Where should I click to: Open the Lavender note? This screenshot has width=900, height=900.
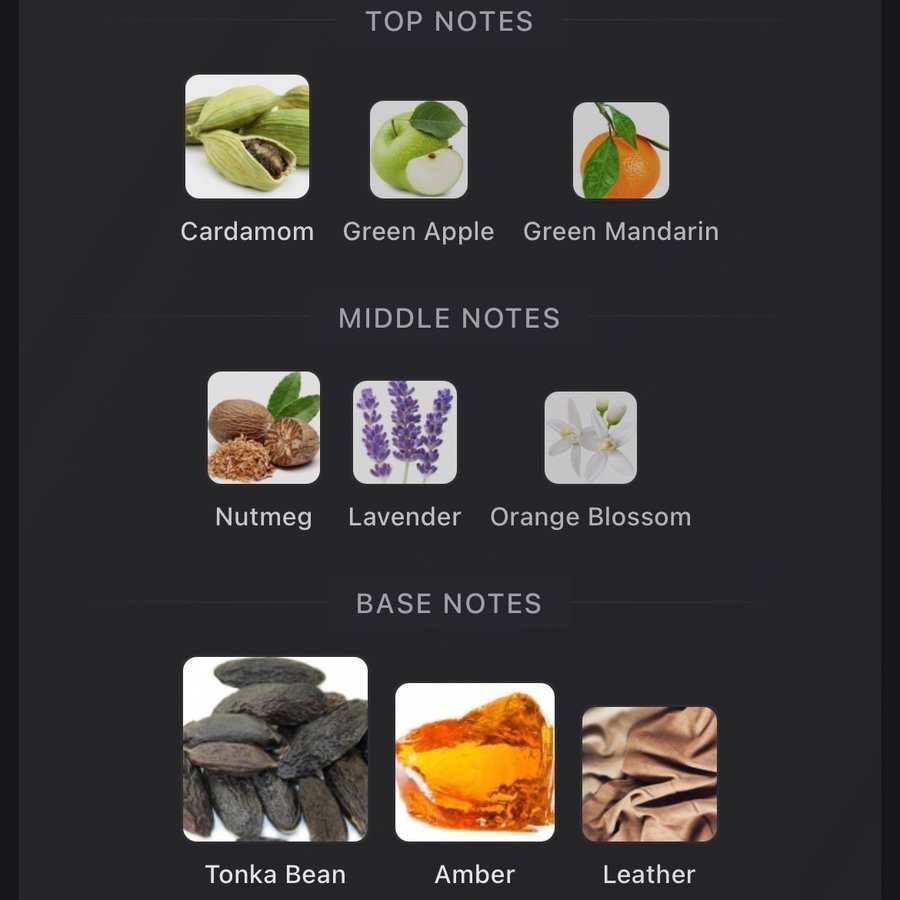pyautogui.click(x=404, y=432)
